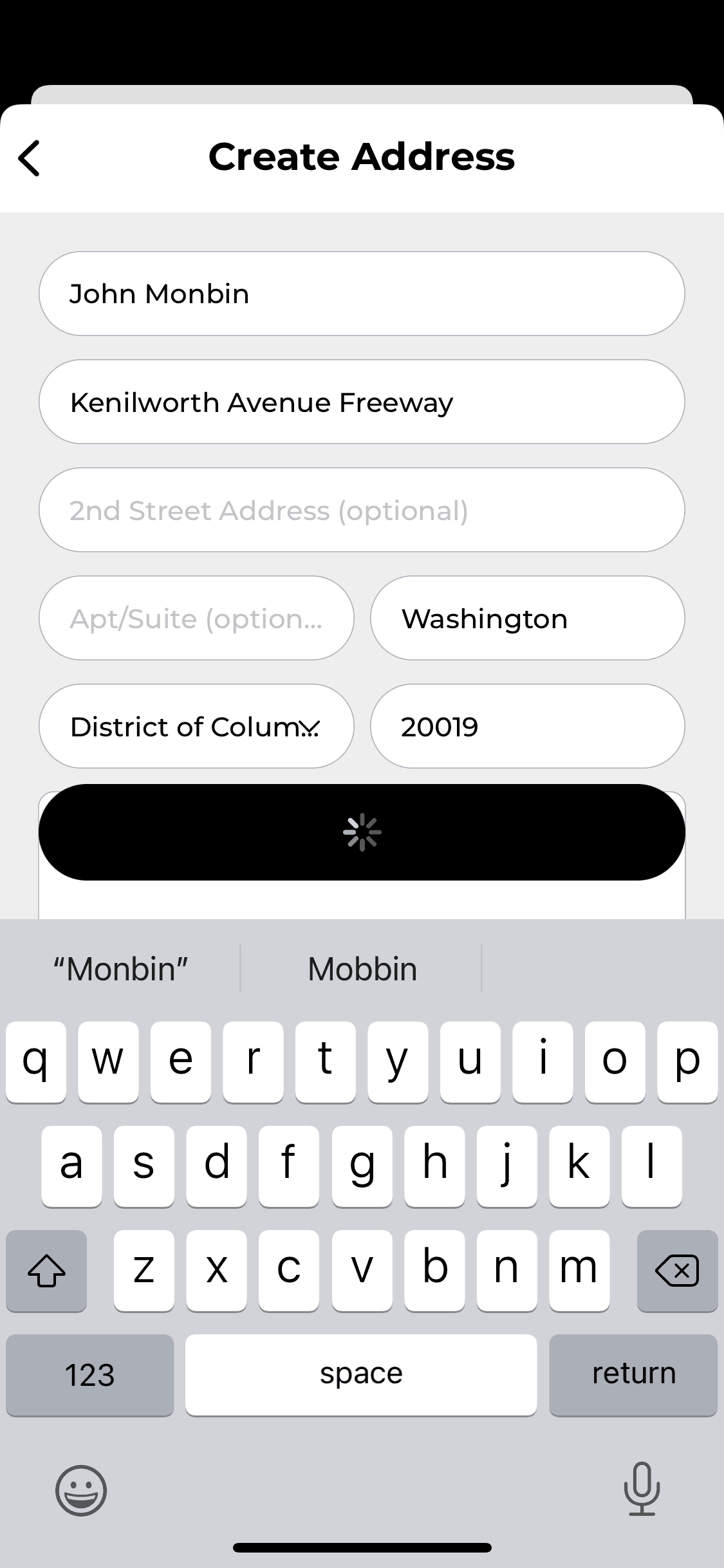Screen dimensions: 724x1568
Task: Edit the 20019 zip code field
Action: tap(527, 726)
